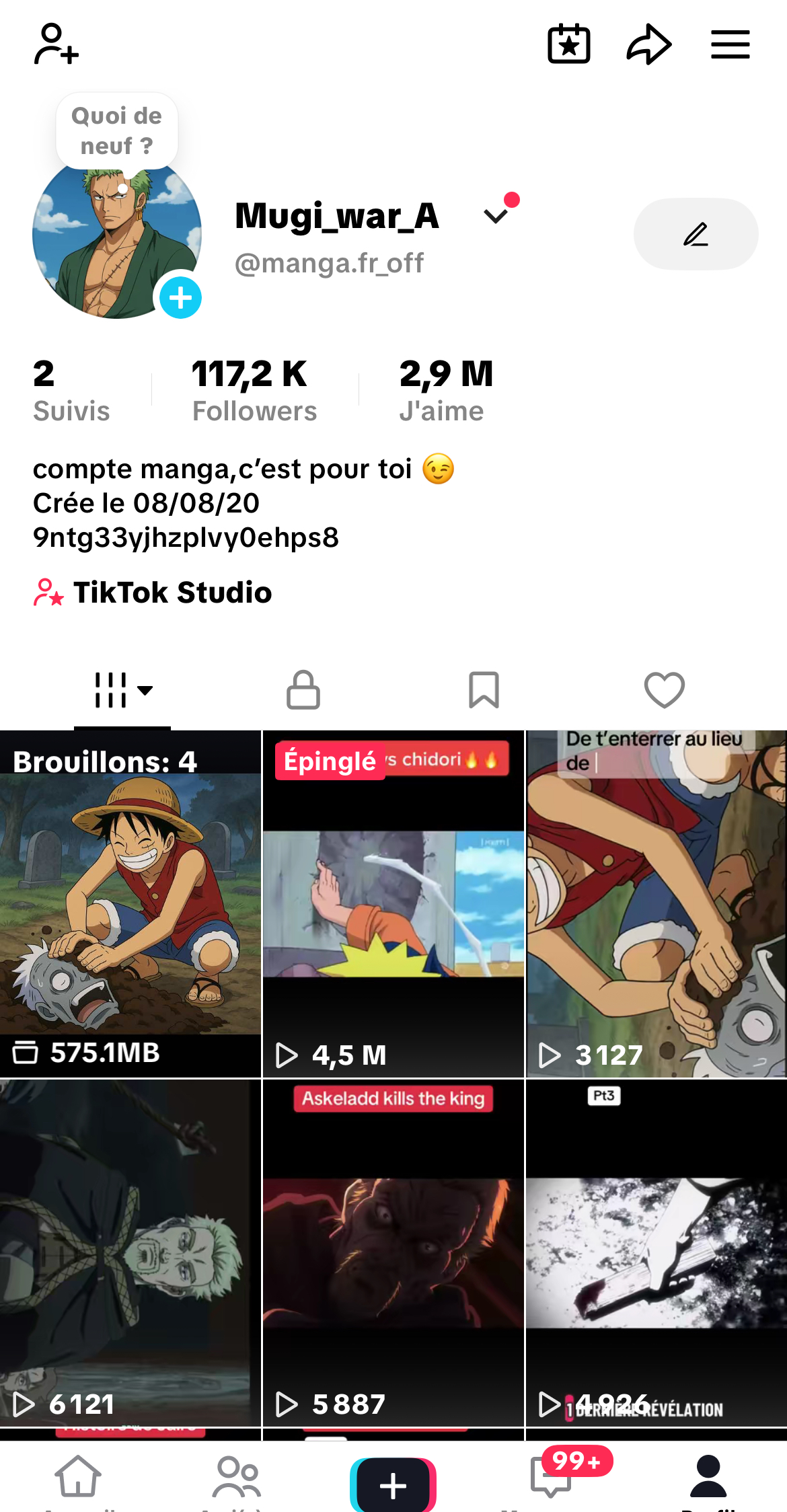This screenshot has height=1512, width=787.
Task: Switch to the private videos lock tab
Action: [303, 690]
